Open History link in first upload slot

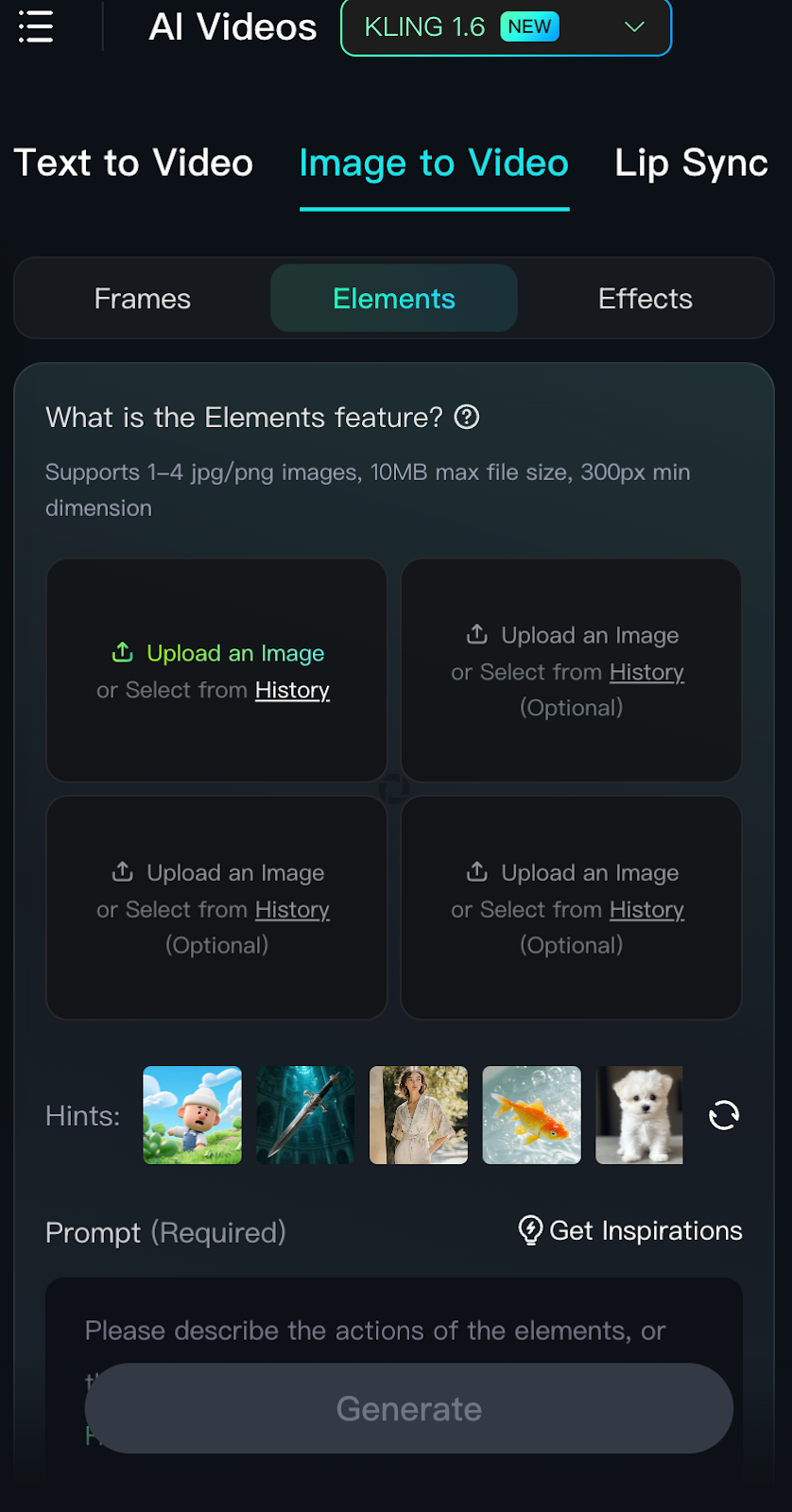[292, 691]
